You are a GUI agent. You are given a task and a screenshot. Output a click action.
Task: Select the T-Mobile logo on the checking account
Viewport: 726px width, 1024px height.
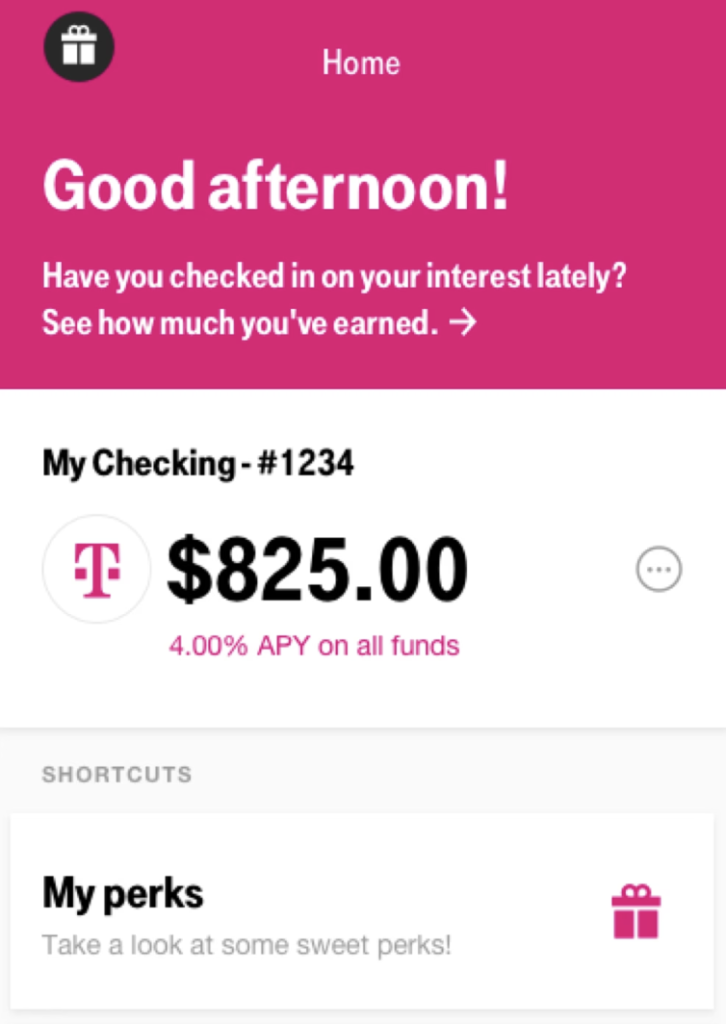point(96,569)
